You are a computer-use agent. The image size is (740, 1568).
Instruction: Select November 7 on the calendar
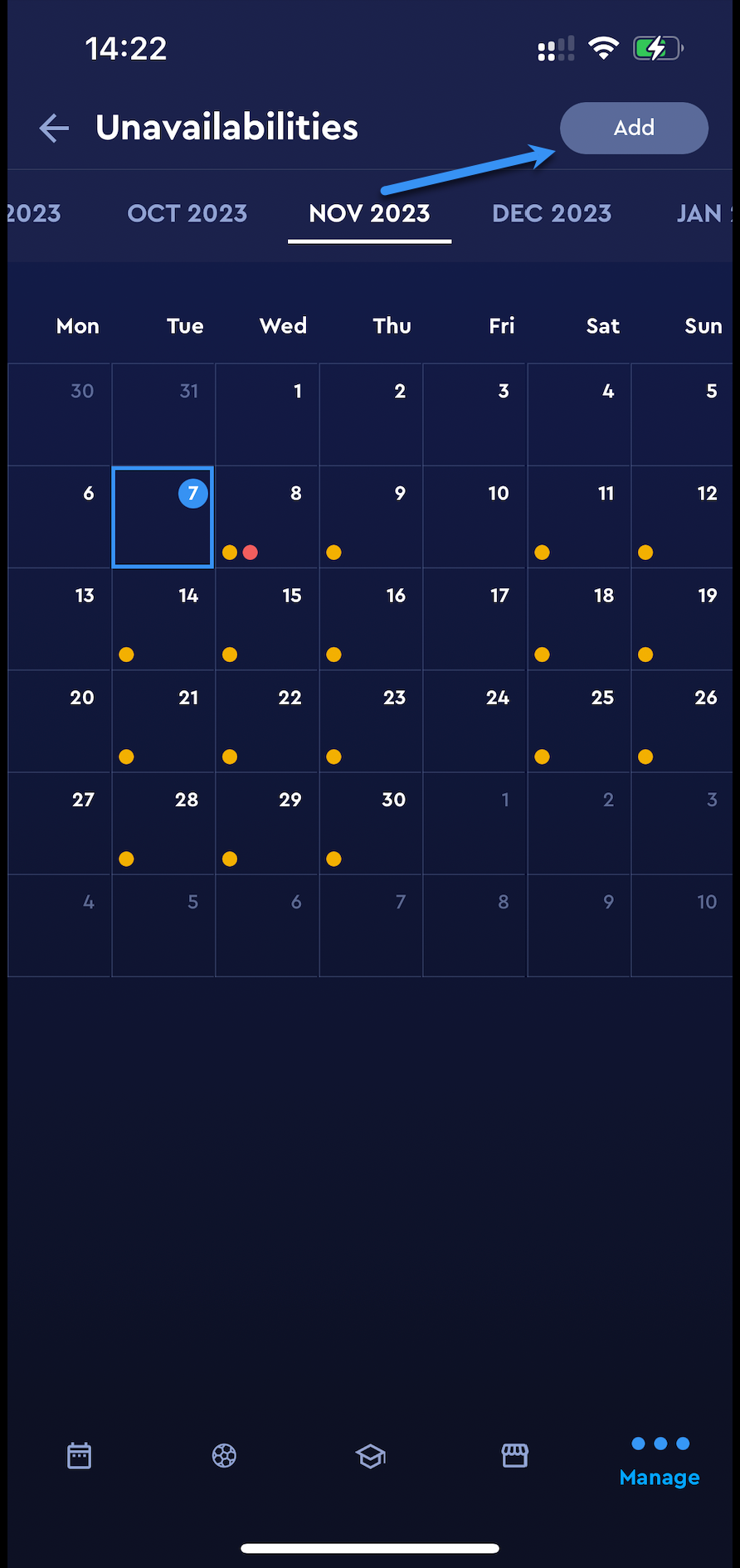tap(163, 517)
